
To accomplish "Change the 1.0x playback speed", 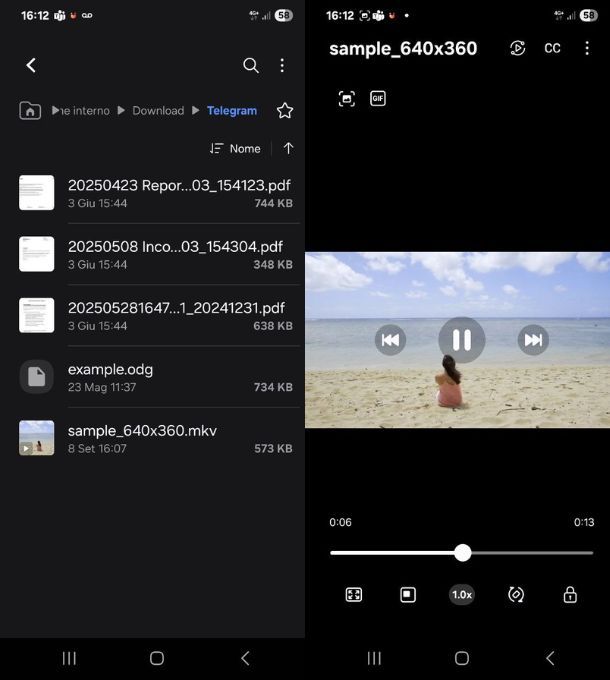I will [461, 594].
